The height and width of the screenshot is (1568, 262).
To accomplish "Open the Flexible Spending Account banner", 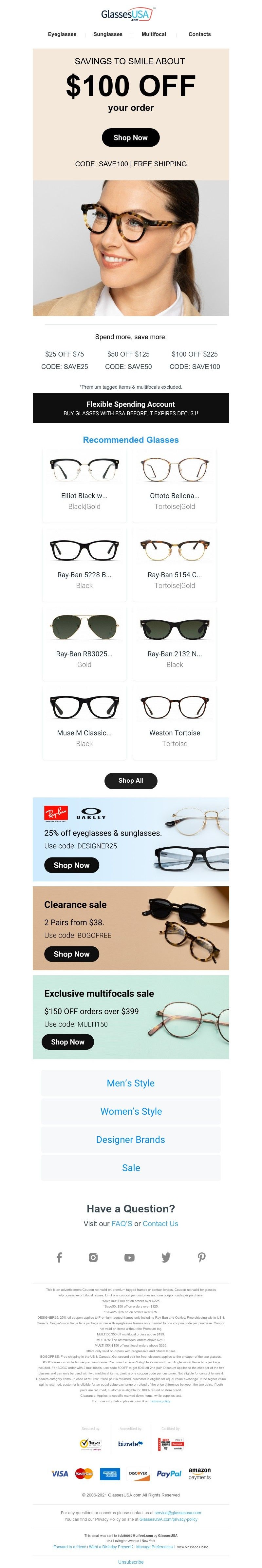I will 131,408.
